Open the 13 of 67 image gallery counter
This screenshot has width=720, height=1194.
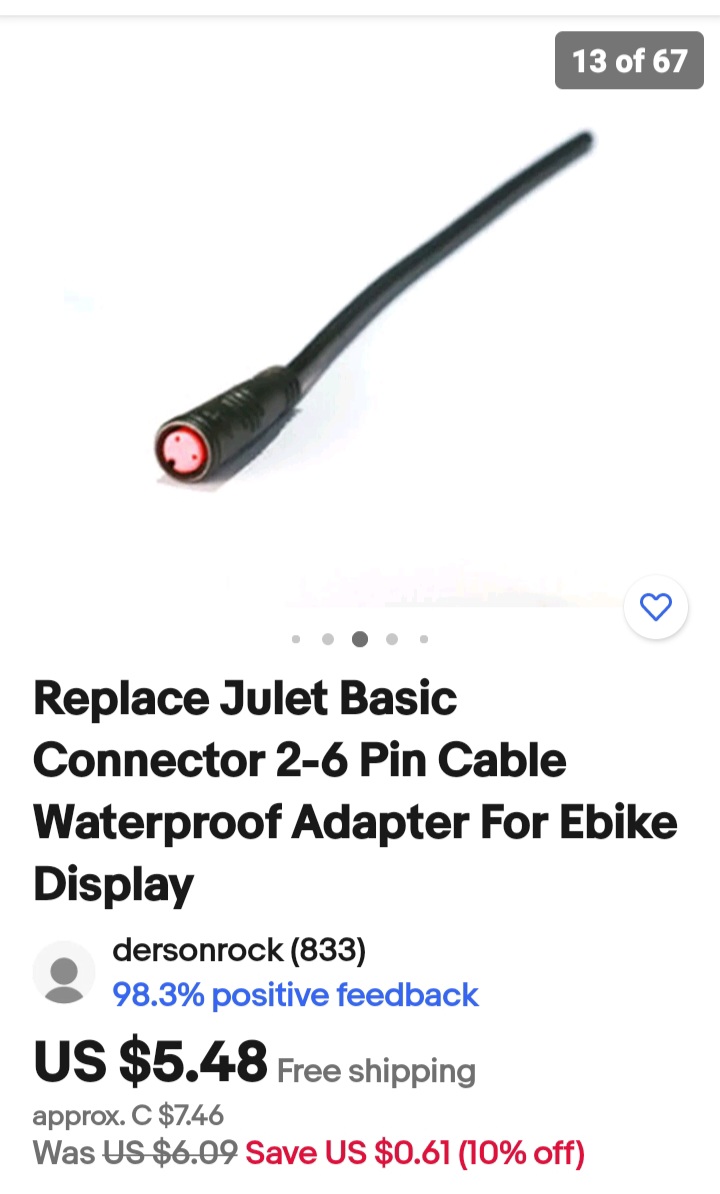629,61
